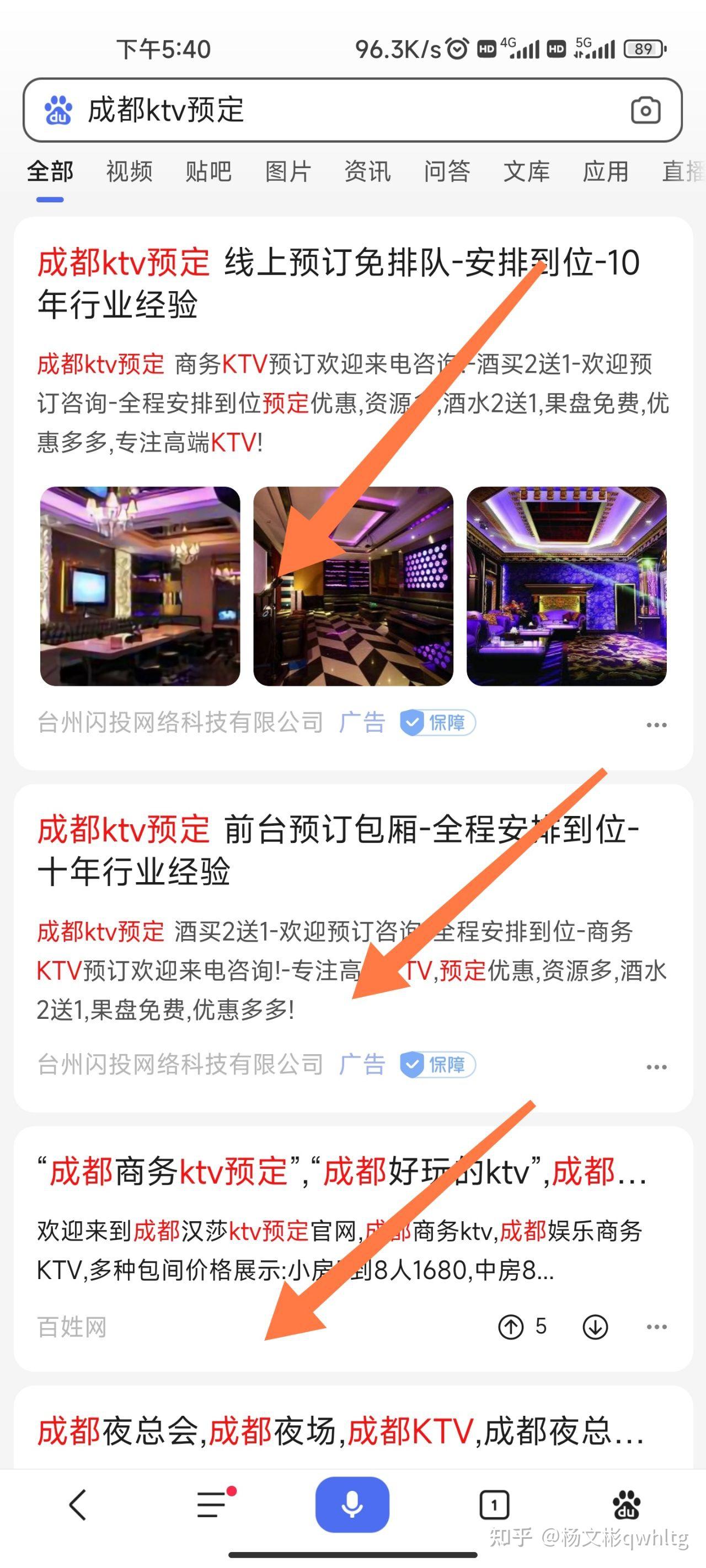Viewport: 706px width, 1568px height.
Task: Start voice search with the microphone button
Action: (352, 1504)
